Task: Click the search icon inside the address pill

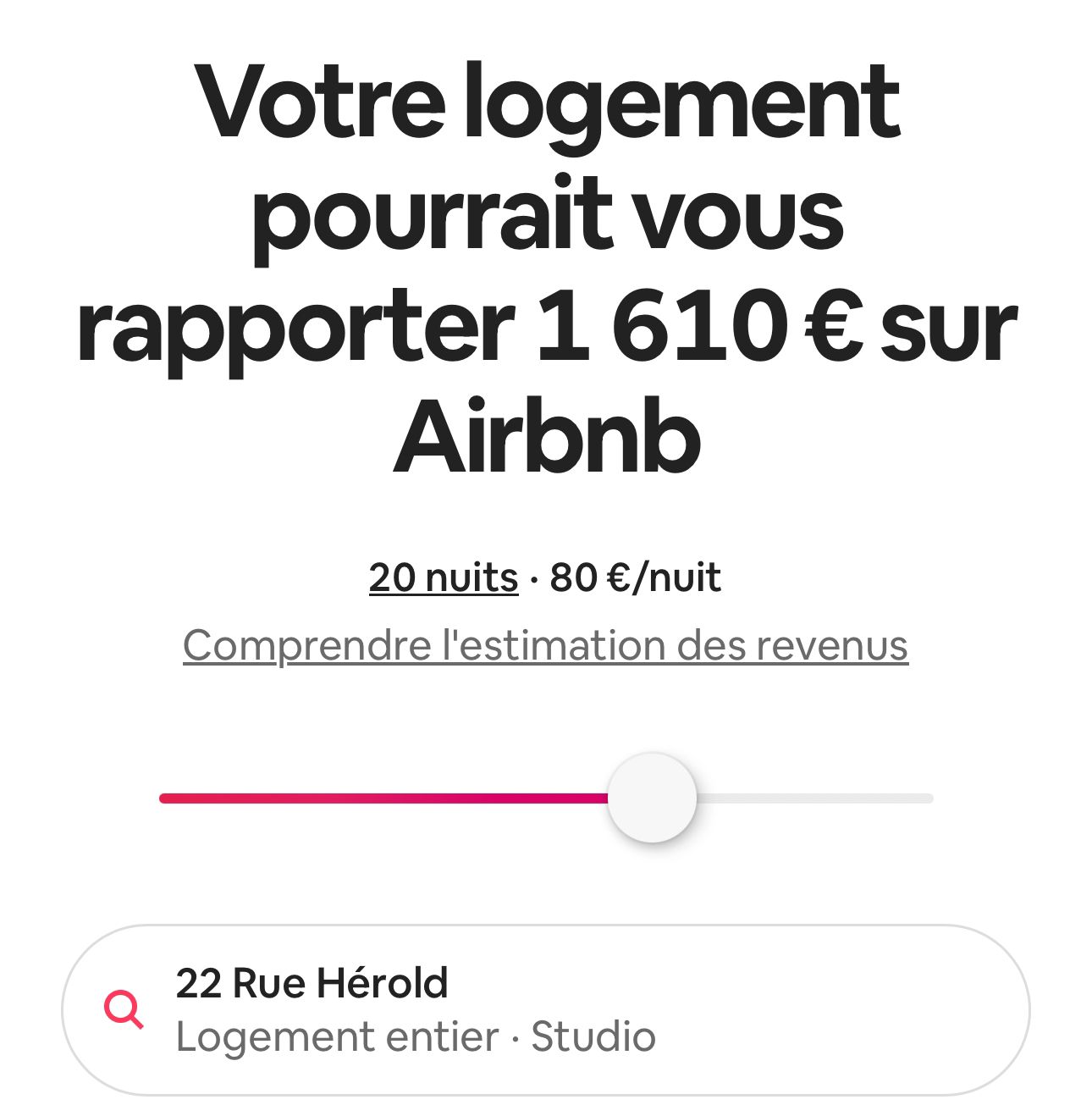Action: [124, 1008]
